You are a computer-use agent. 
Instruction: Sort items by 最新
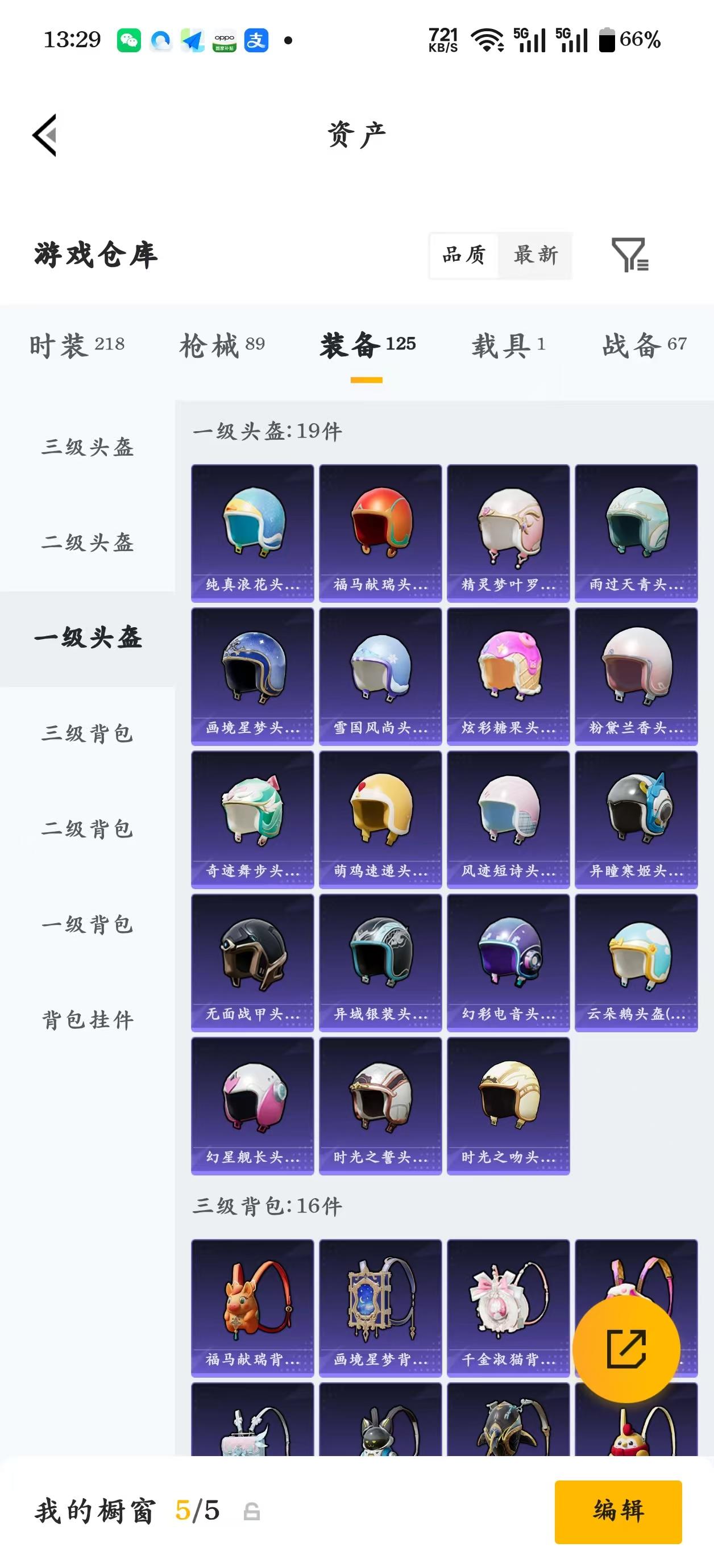535,255
